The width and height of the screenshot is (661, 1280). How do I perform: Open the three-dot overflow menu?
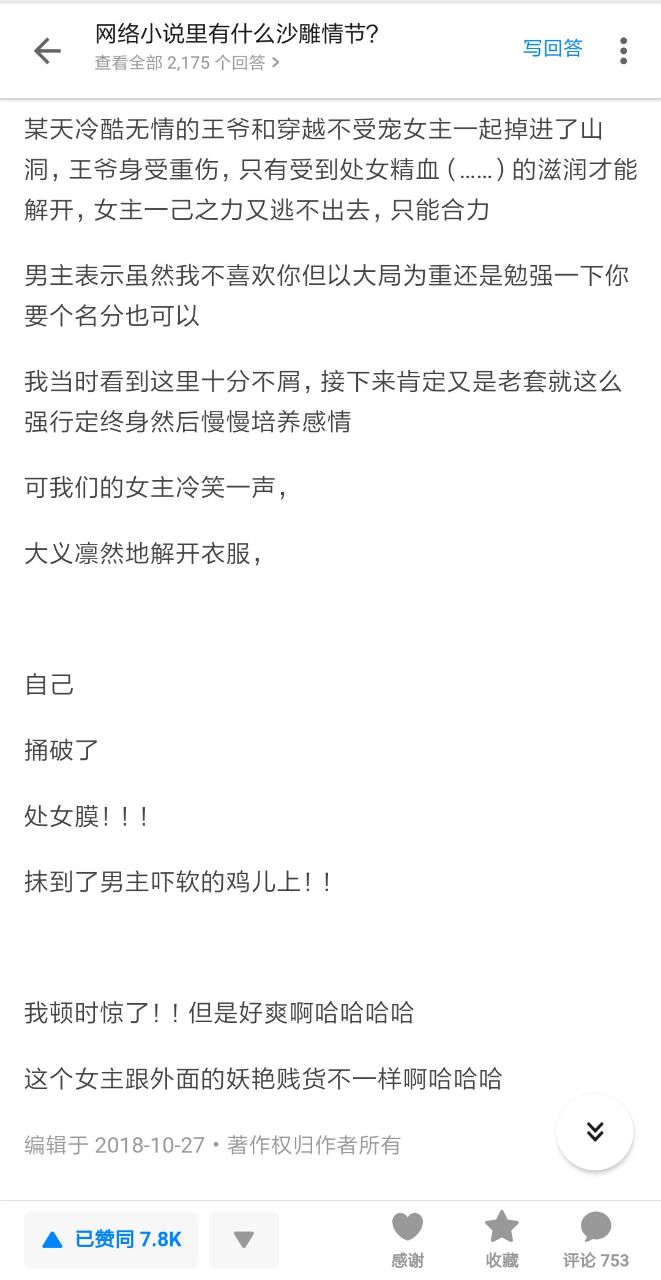coord(623,50)
